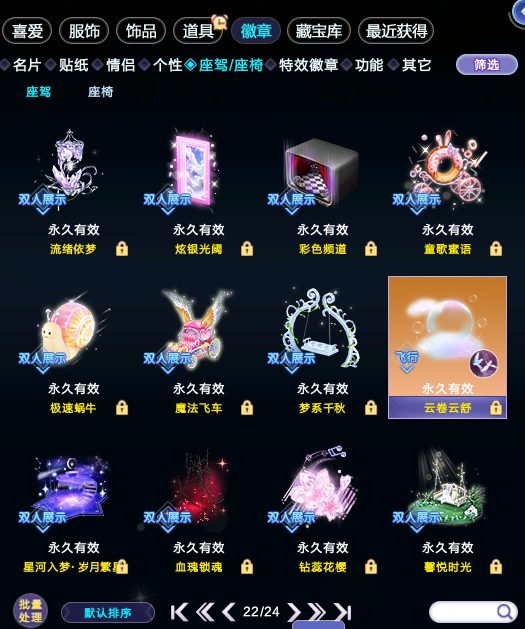
Task: Switch to the 最近获得 tab
Action: (x=396, y=31)
